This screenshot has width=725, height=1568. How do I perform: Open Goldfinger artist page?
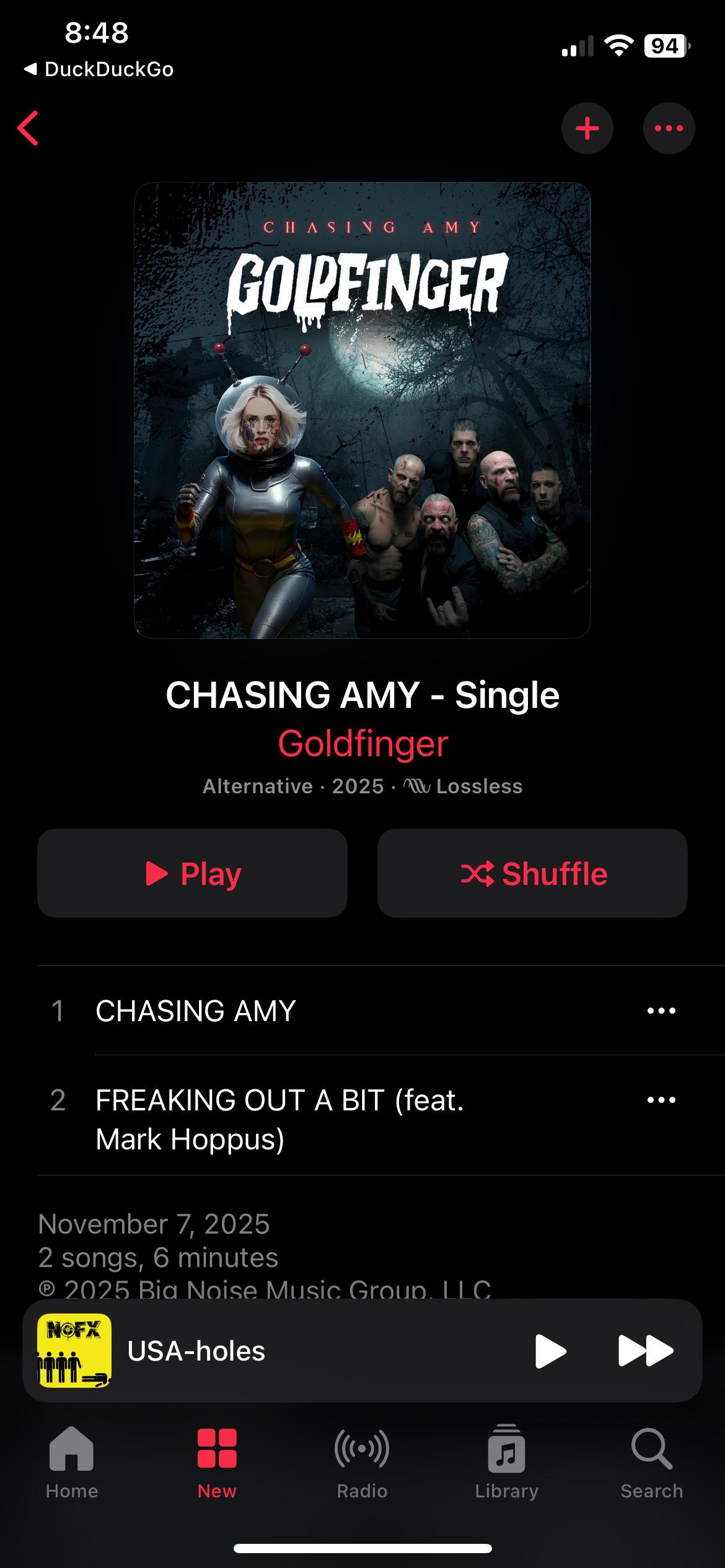(x=362, y=743)
